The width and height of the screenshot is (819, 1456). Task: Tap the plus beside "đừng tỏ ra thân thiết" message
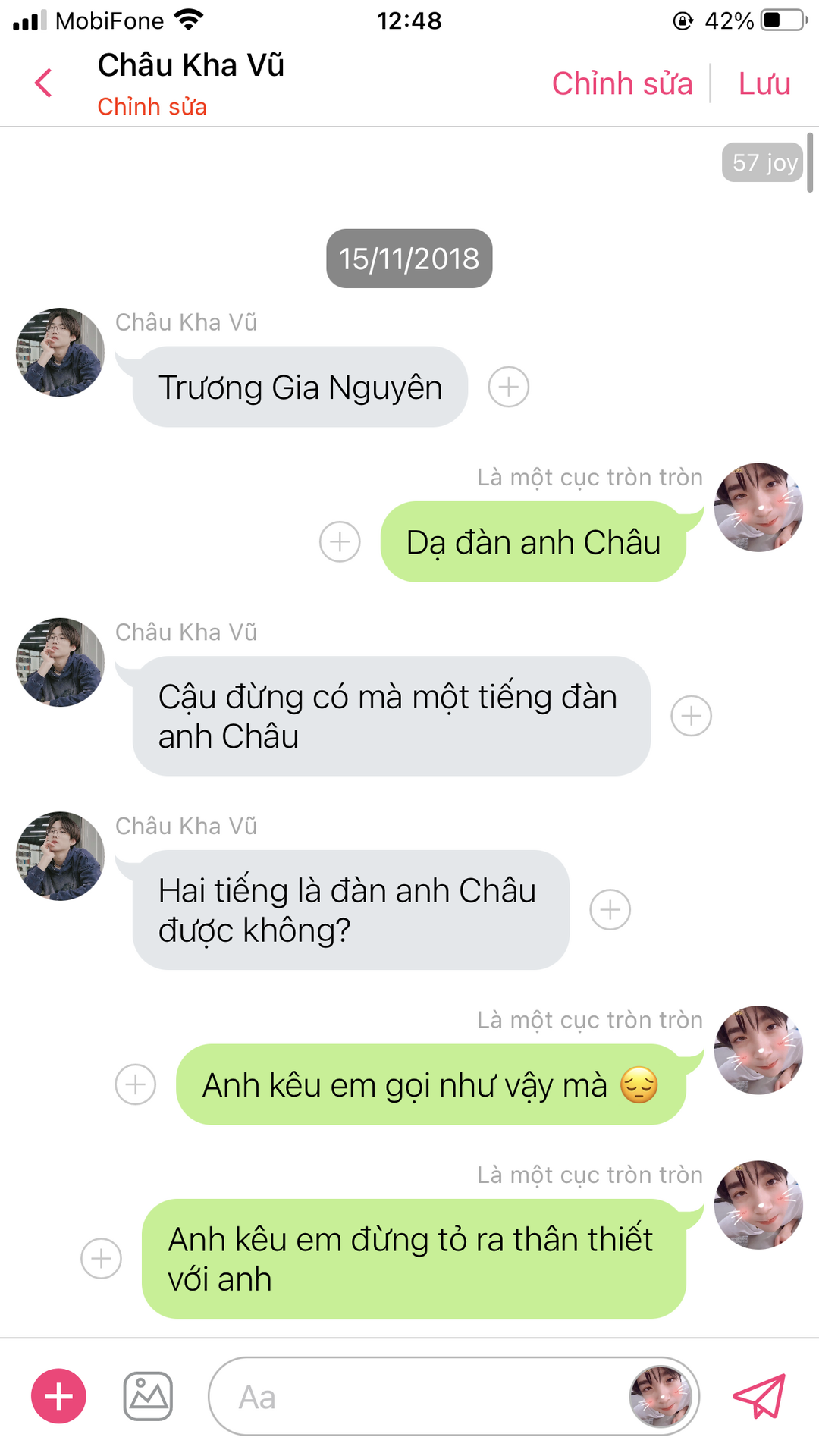pos(102,1259)
